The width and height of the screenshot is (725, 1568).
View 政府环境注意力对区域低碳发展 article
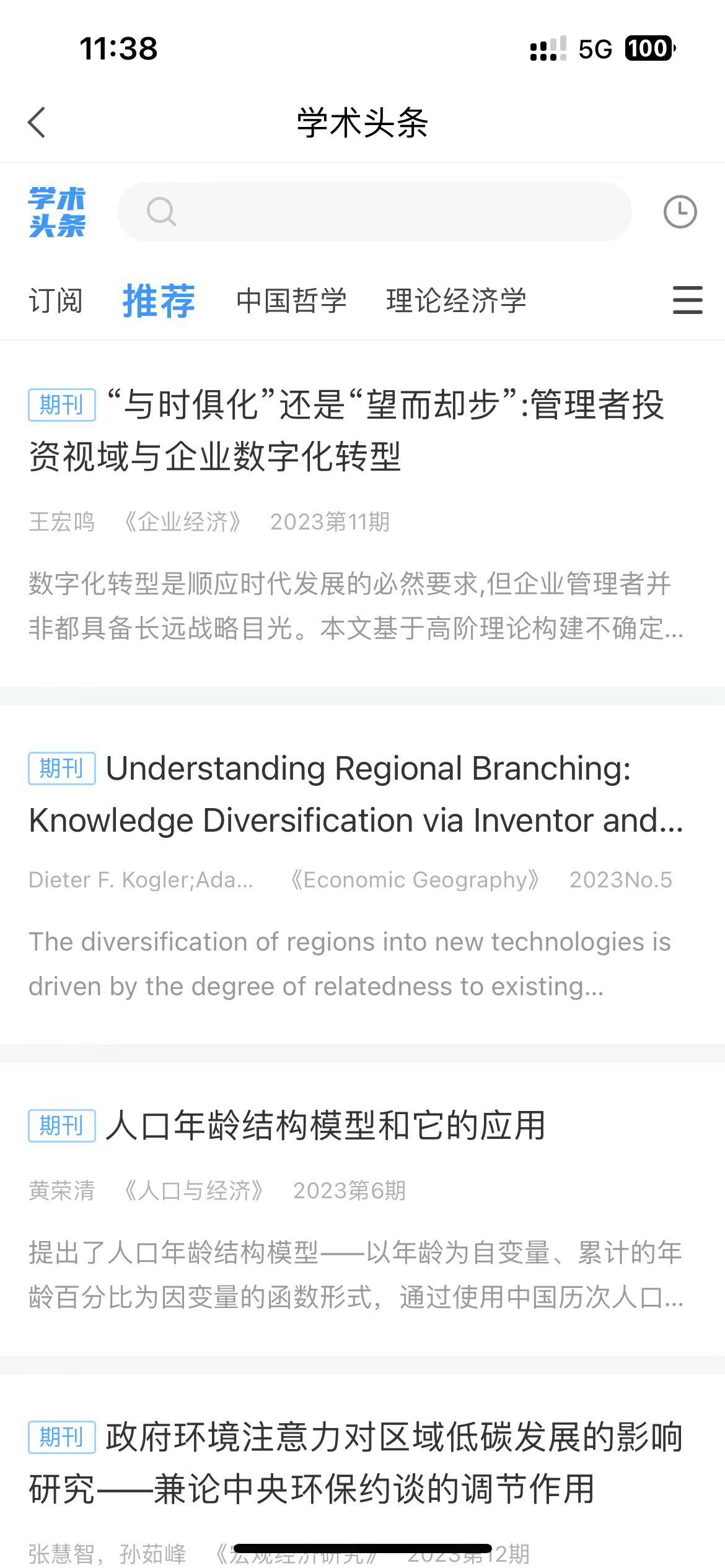coord(356,1463)
